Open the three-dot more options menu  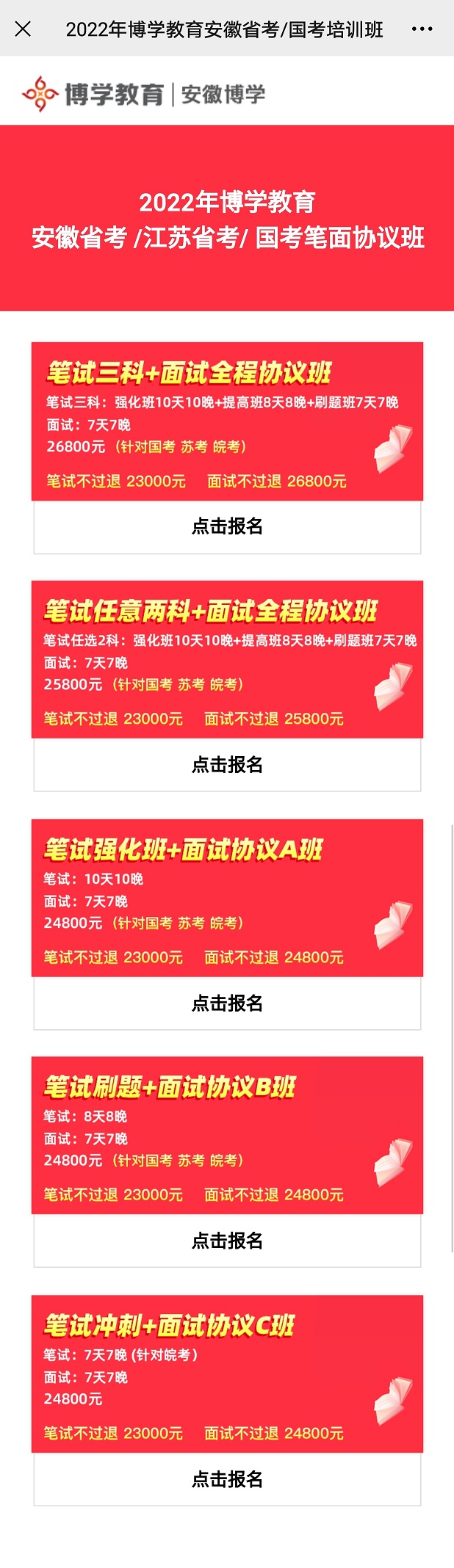tap(422, 29)
